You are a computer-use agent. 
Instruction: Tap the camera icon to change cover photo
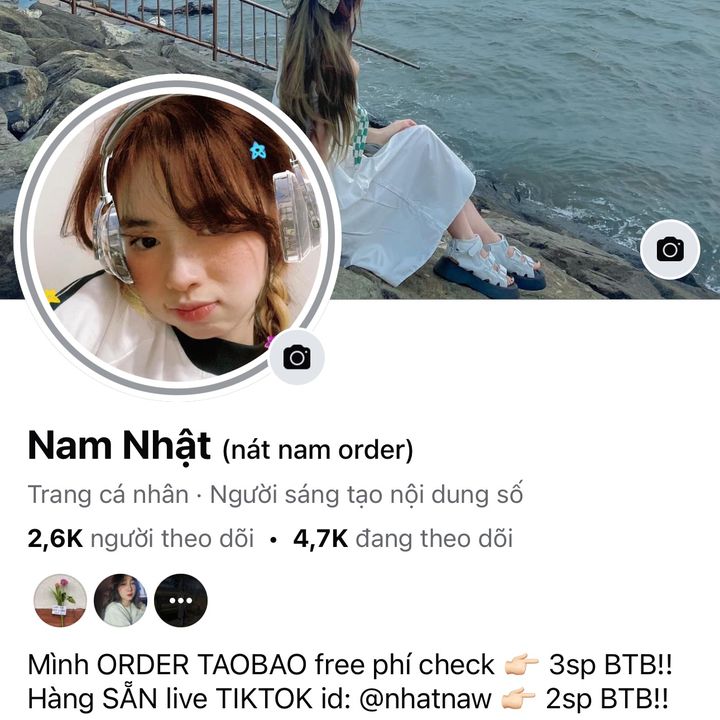670,250
